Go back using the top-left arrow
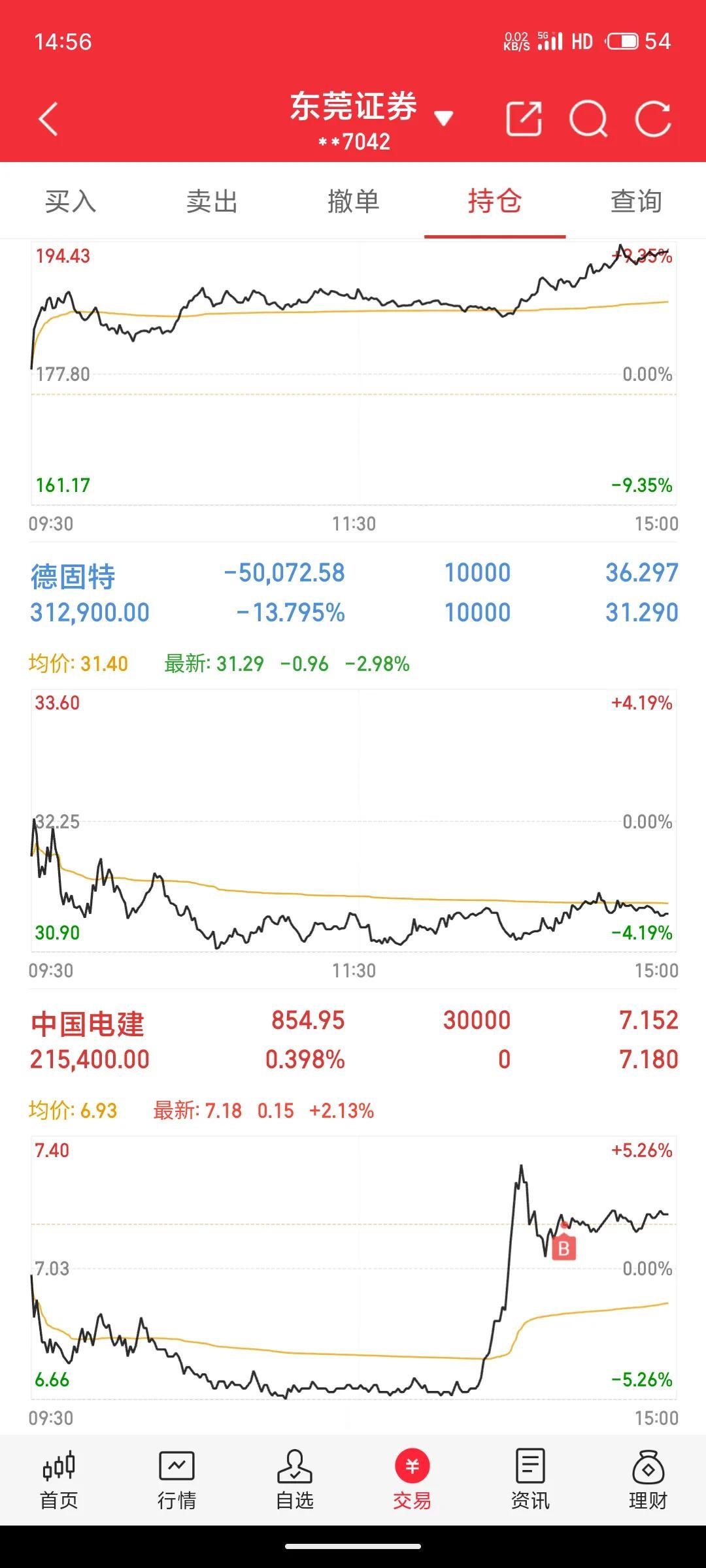Image resolution: width=706 pixels, height=1568 pixels. pos(48,119)
